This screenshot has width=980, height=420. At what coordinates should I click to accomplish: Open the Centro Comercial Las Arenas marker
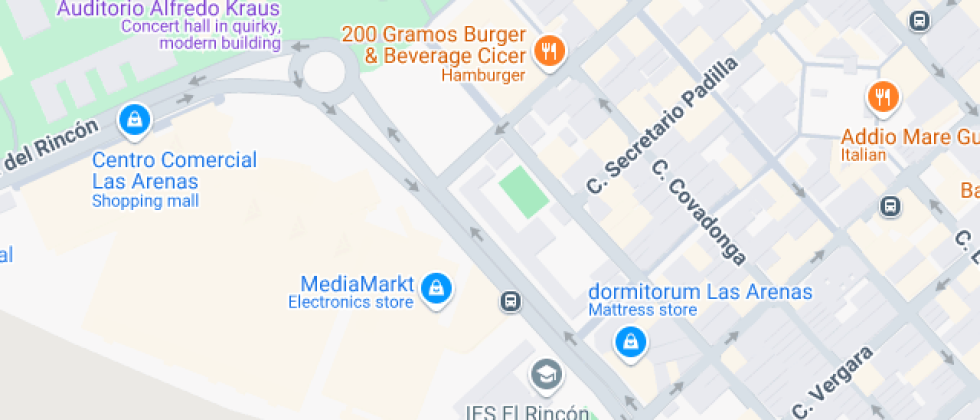coord(133,121)
